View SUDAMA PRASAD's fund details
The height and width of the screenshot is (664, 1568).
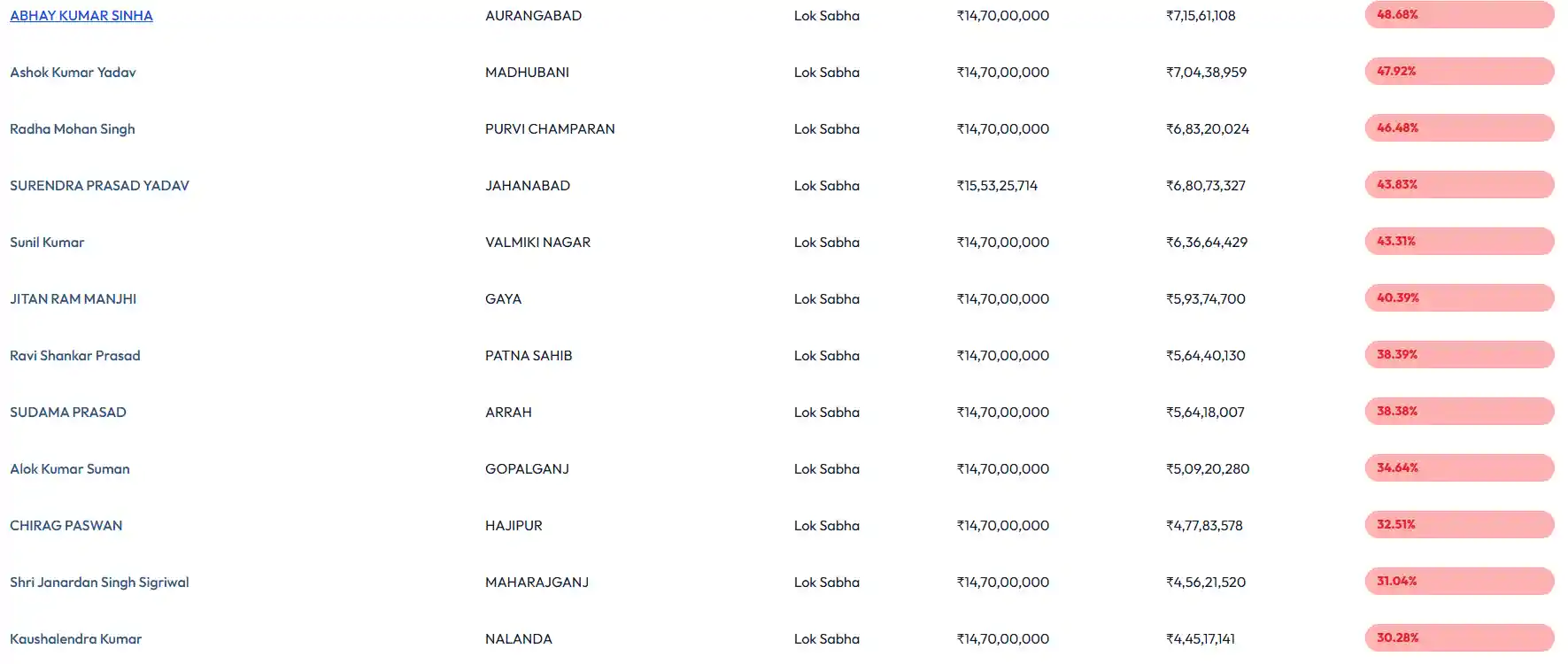pos(68,413)
